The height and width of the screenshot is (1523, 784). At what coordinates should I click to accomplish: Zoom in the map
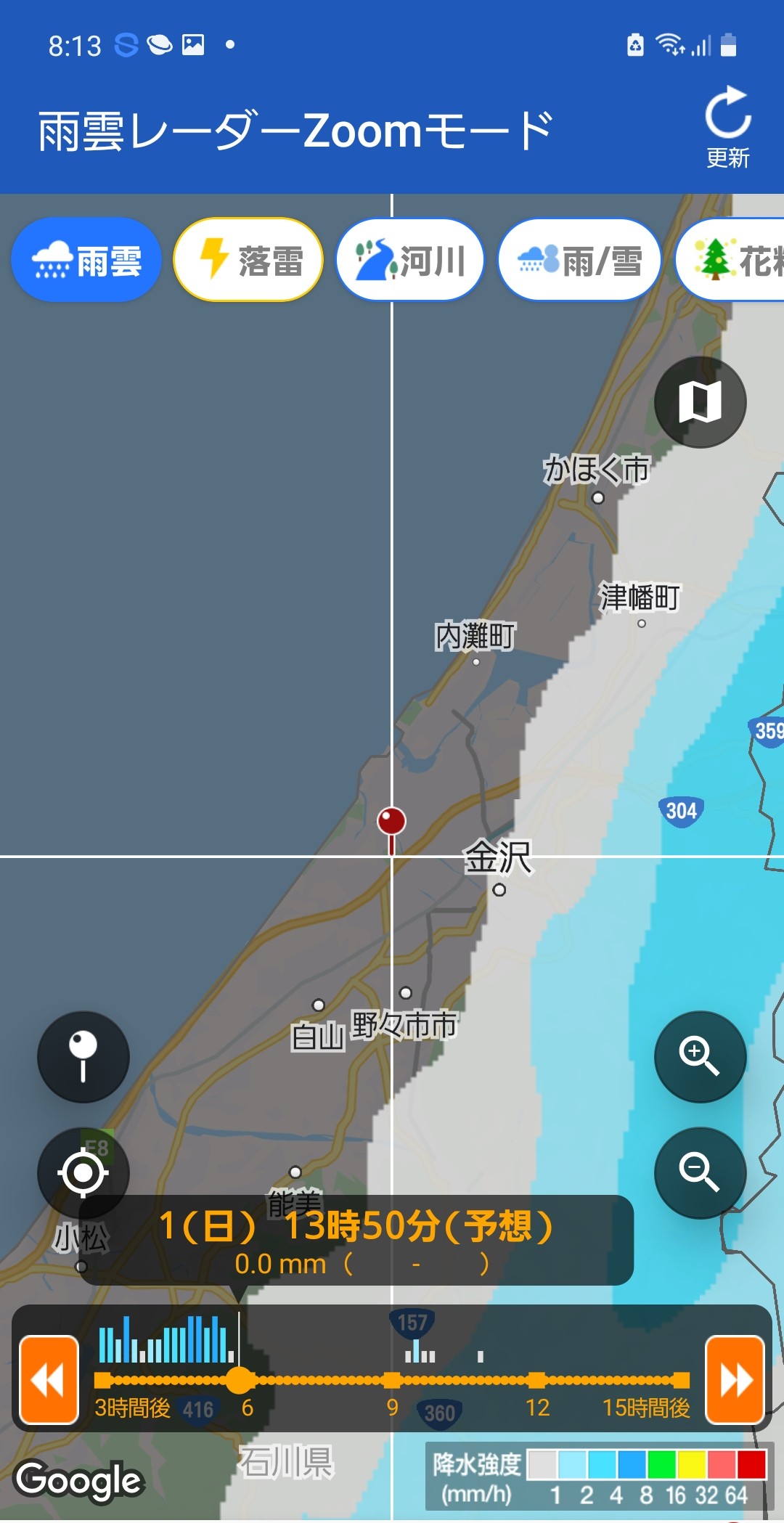pos(701,1057)
